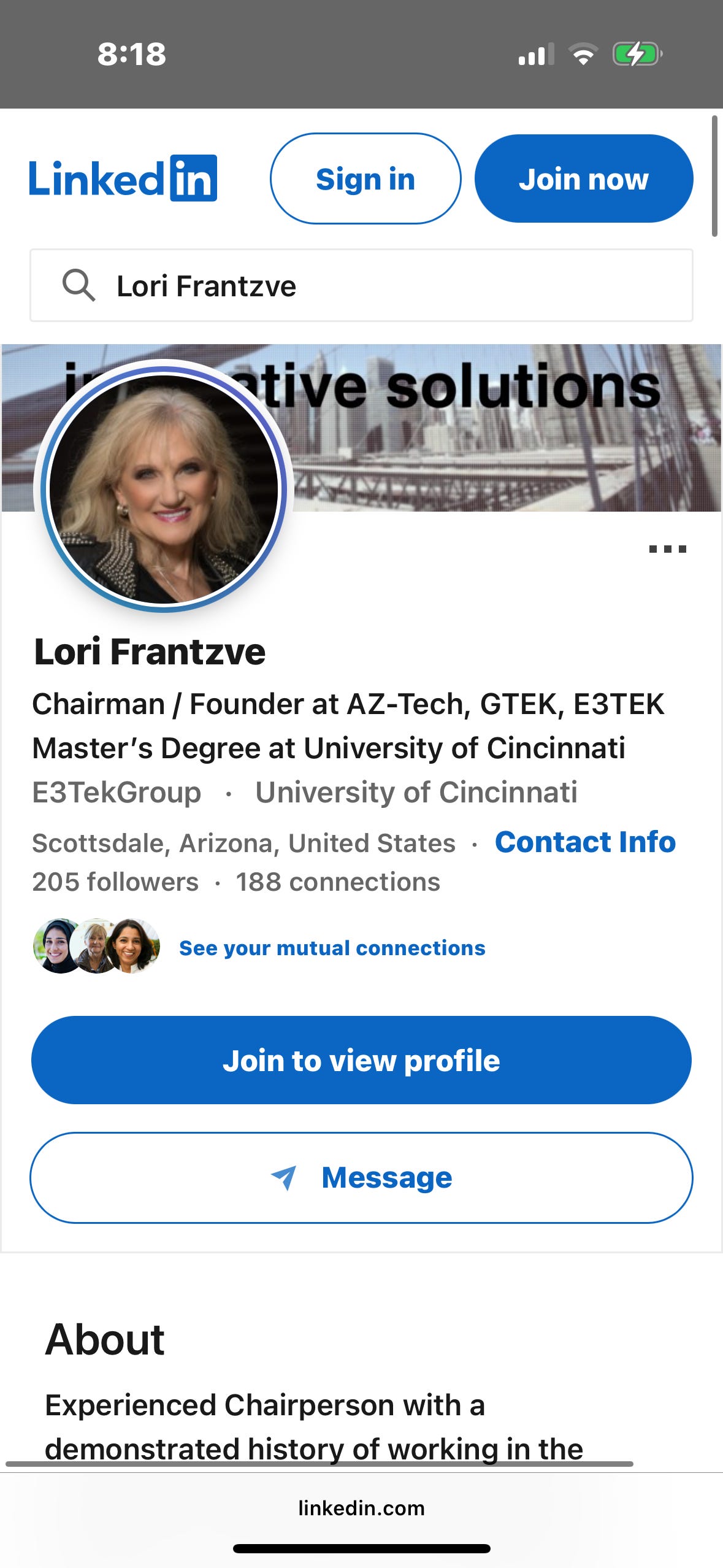Select Join to view profile

point(361,1060)
